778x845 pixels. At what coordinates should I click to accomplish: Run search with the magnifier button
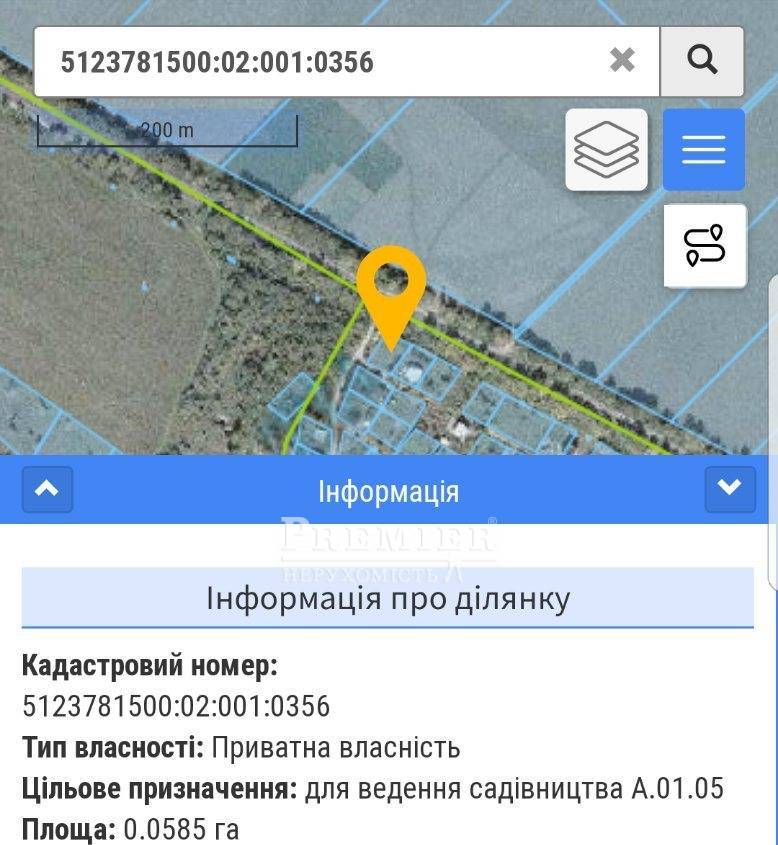pos(702,61)
